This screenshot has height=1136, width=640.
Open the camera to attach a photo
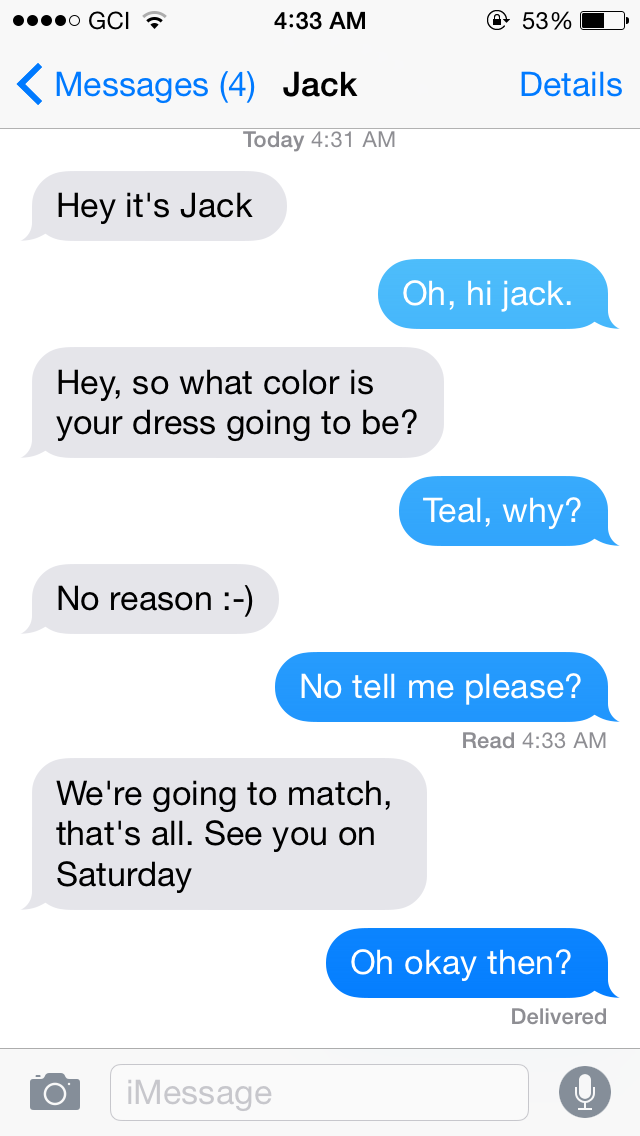point(54,1091)
